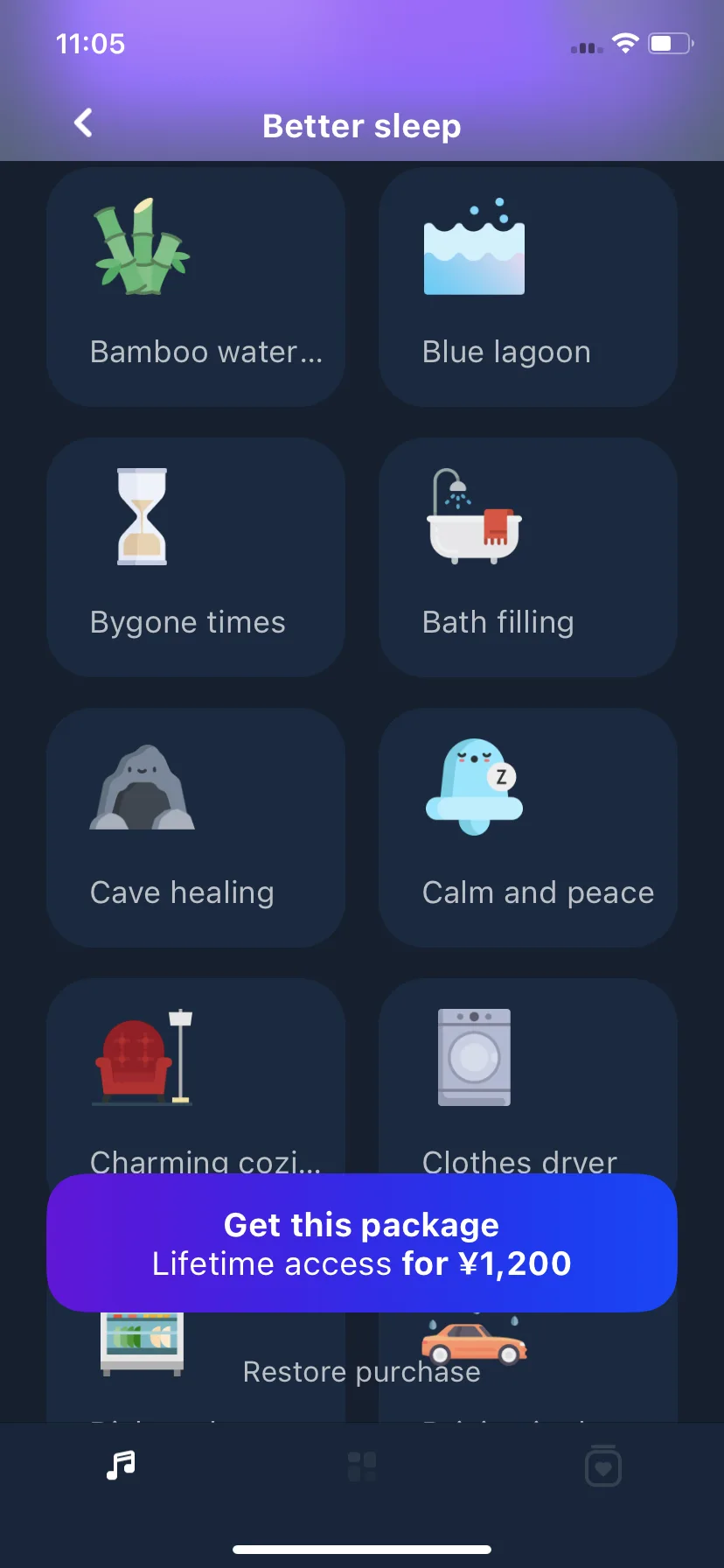Open the Cave healing card

pyautogui.click(x=195, y=828)
